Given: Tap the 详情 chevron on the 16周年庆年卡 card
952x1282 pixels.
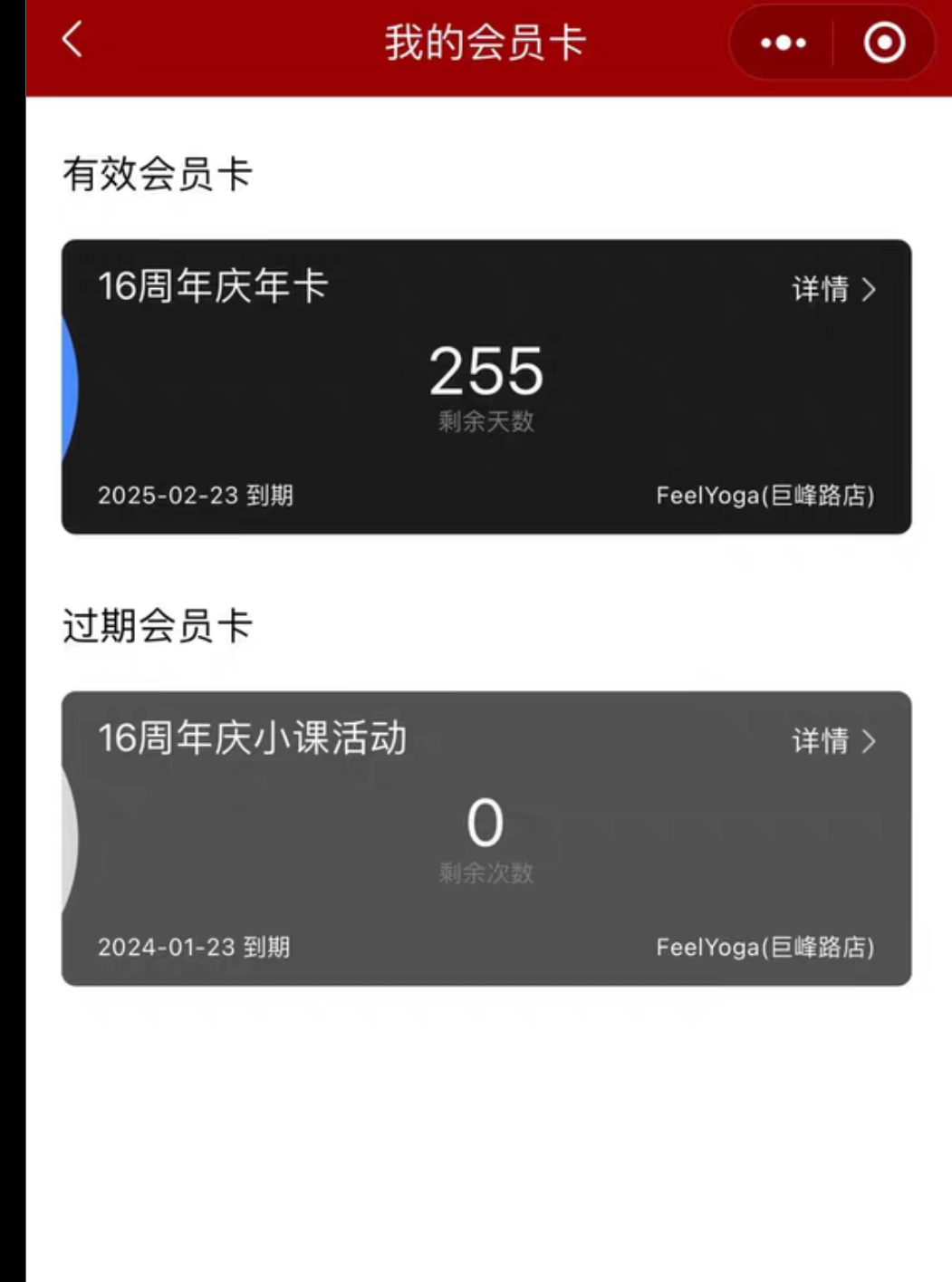Looking at the screenshot, I should click(835, 290).
